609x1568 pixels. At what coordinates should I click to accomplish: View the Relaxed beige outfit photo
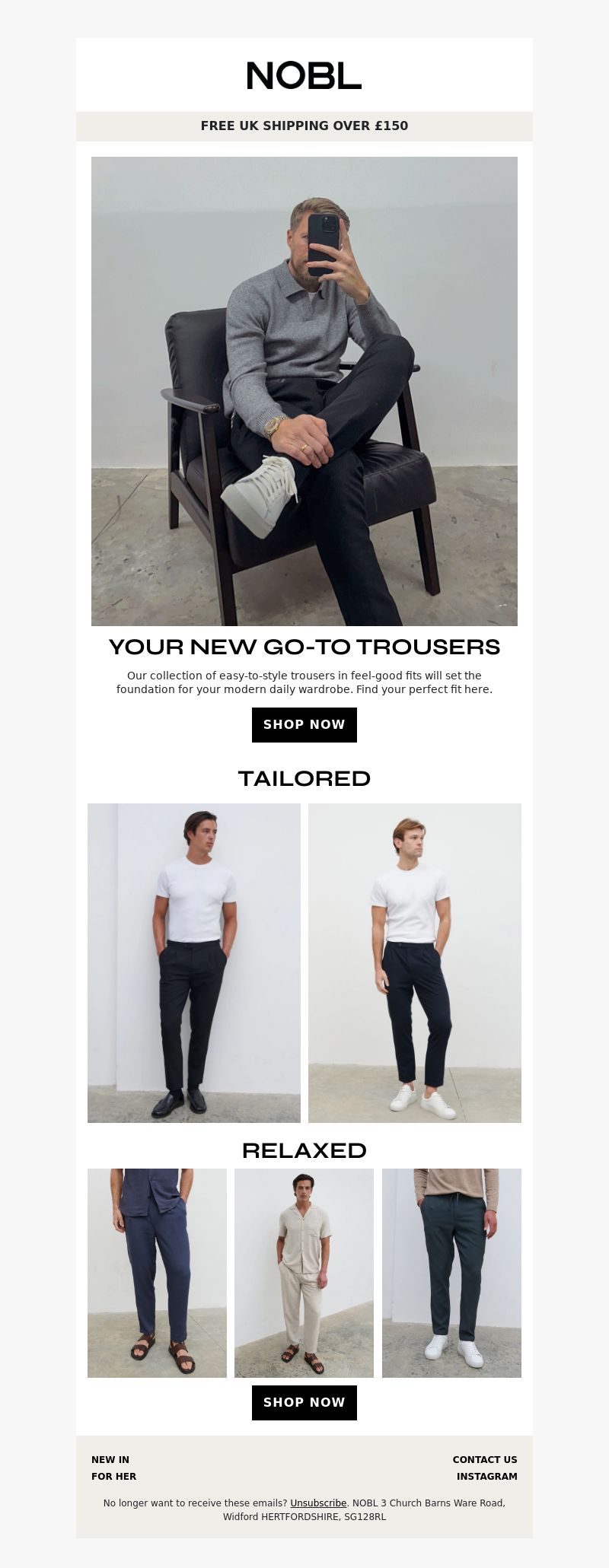pyautogui.click(x=304, y=1273)
